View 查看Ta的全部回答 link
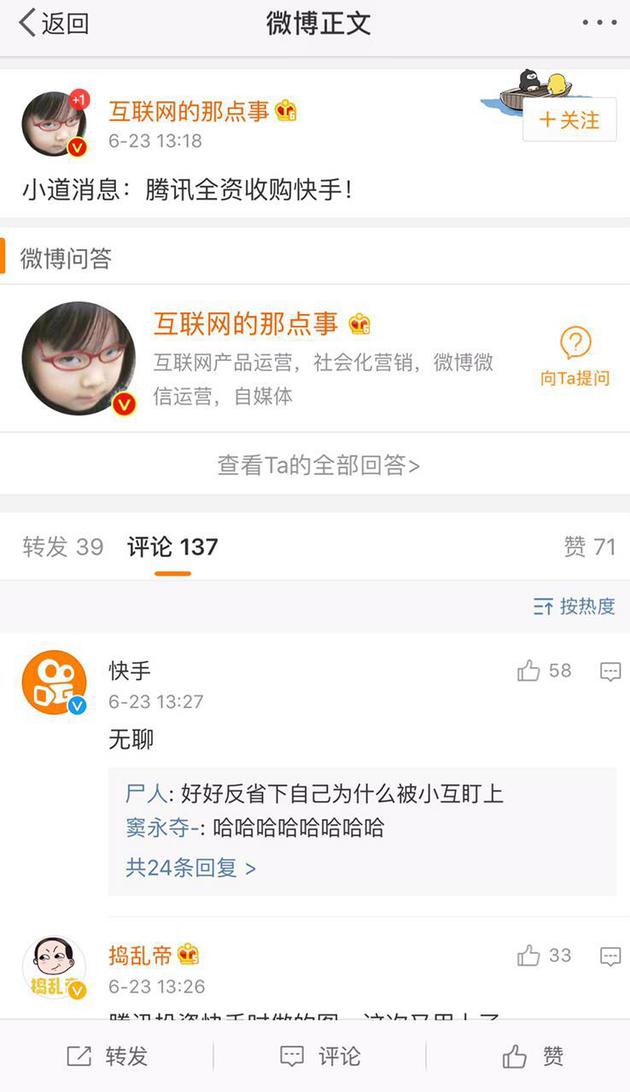Image resolution: width=630 pixels, height=1092 pixels. pyautogui.click(x=318, y=465)
